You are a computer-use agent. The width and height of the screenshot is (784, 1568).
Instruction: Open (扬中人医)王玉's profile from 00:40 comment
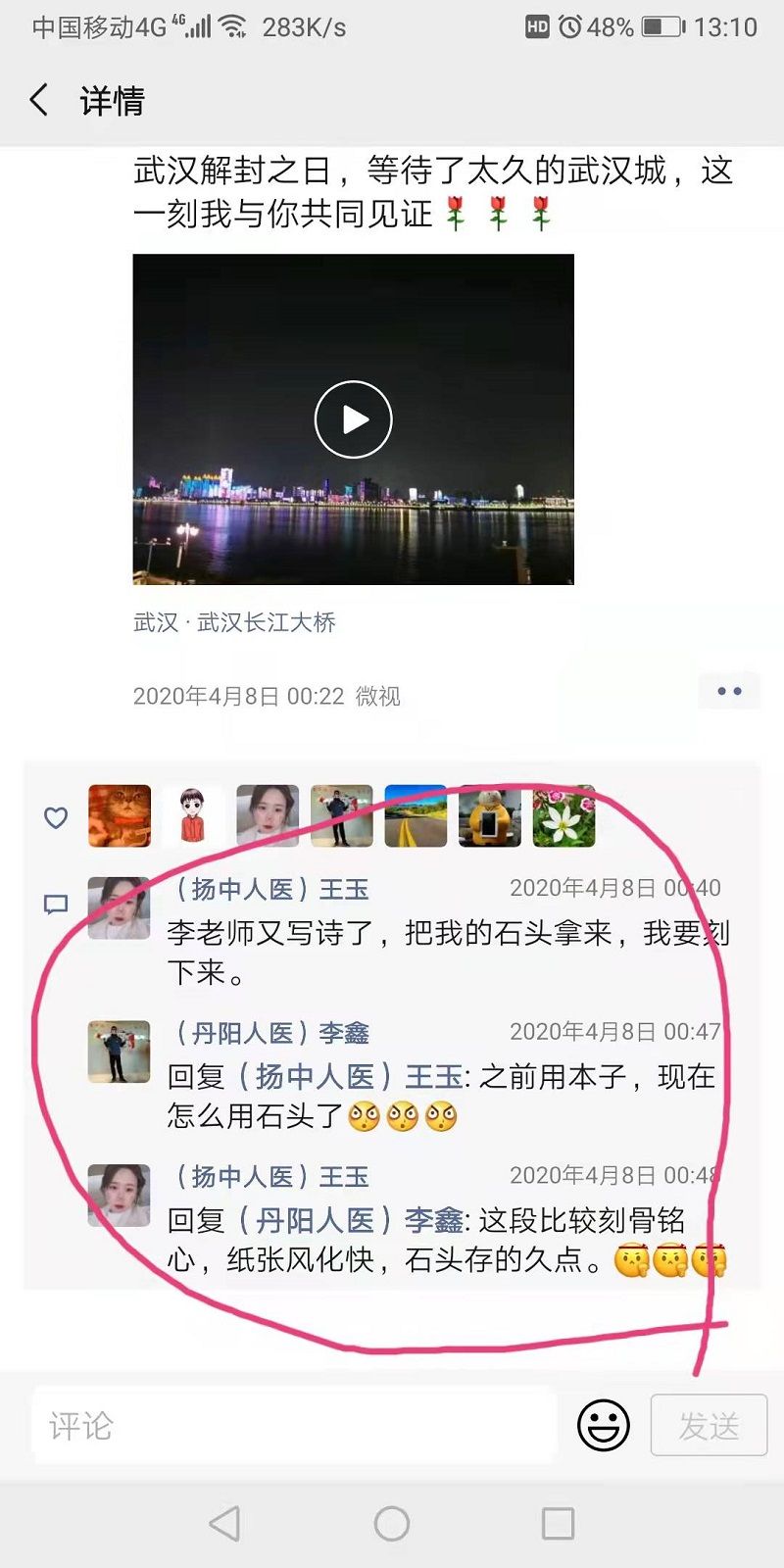pyautogui.click(x=269, y=889)
